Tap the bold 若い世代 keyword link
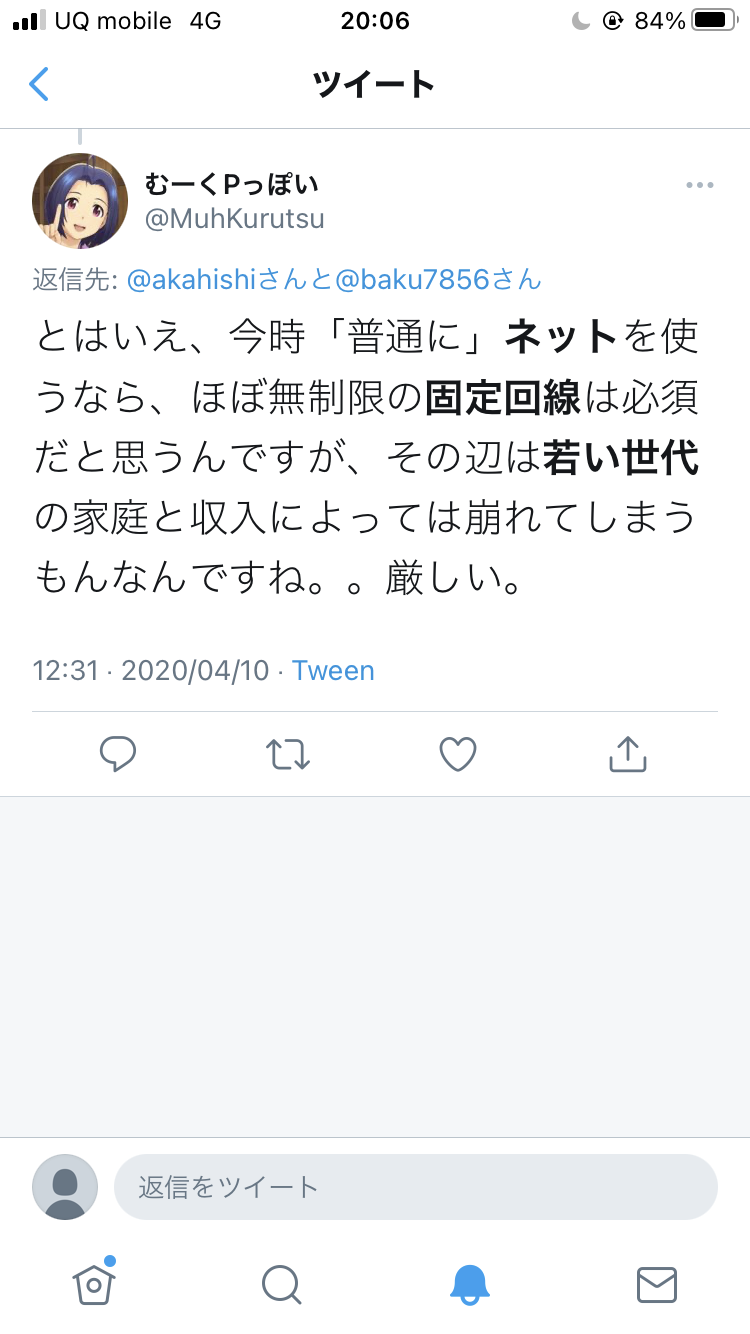The height and width of the screenshot is (1334, 750). point(620,459)
